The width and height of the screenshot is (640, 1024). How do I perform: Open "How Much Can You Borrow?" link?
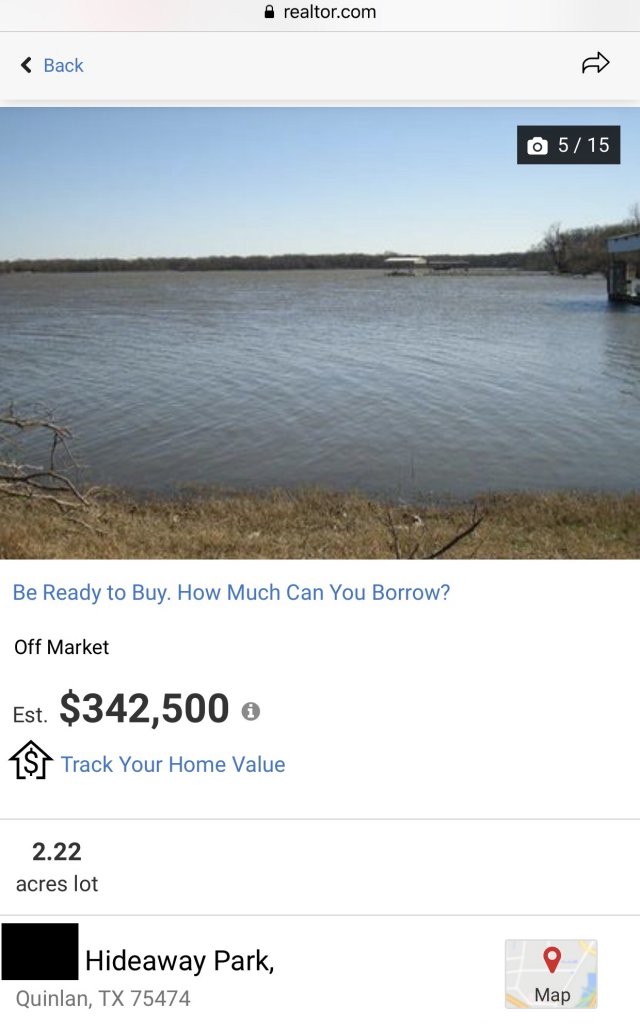pyautogui.click(x=231, y=592)
